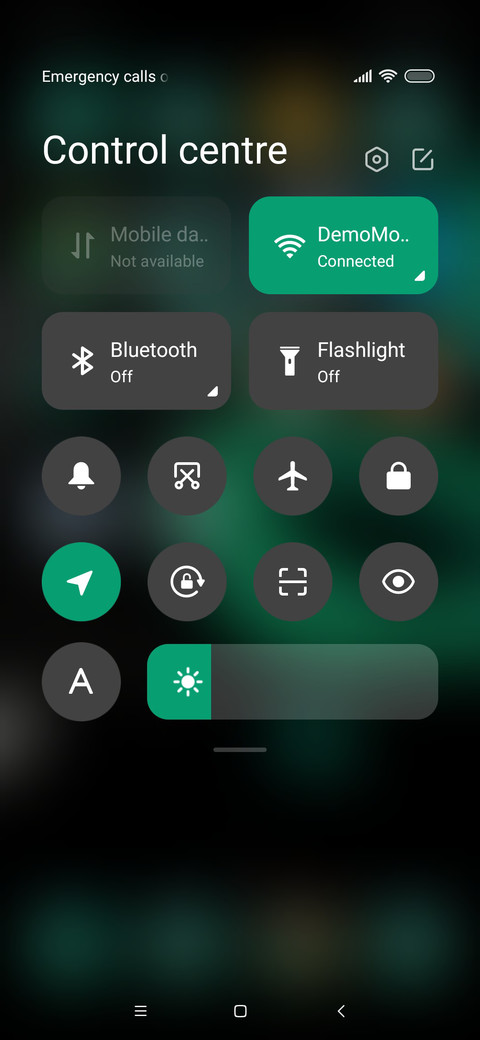Image resolution: width=480 pixels, height=1040 pixels.
Task: Turn on Bluetooth
Action: point(136,361)
